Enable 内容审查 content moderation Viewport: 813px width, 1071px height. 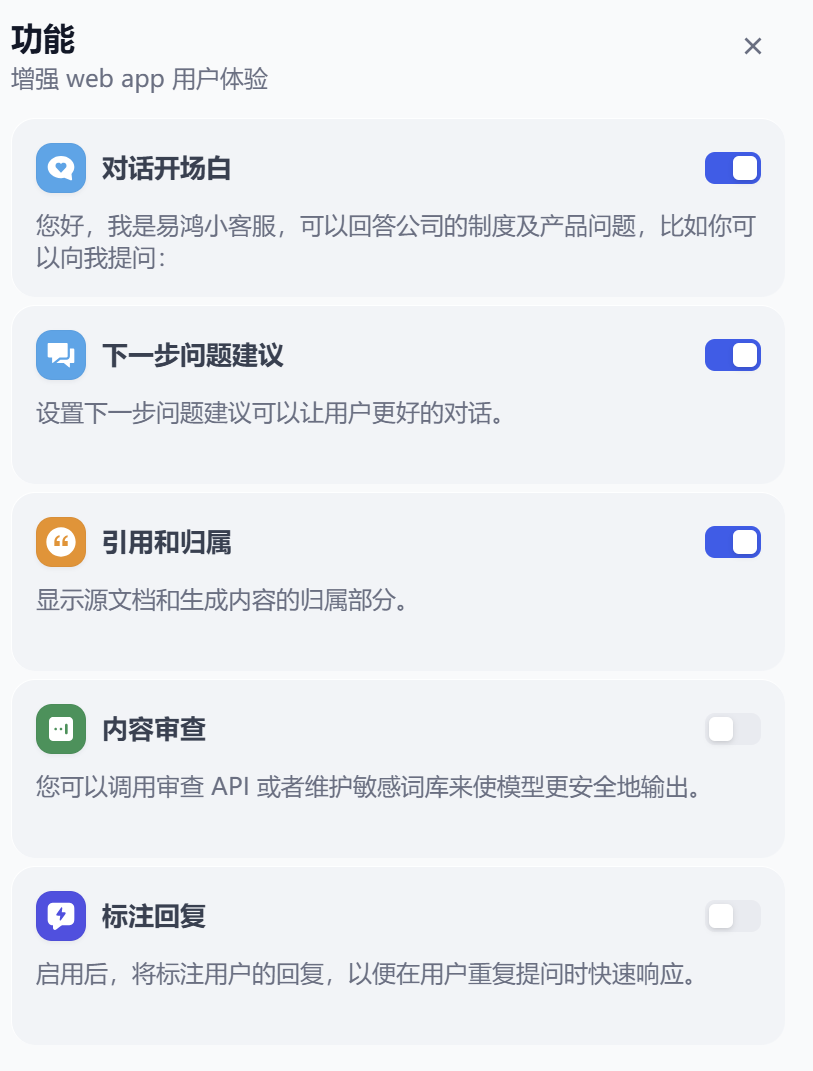click(732, 729)
